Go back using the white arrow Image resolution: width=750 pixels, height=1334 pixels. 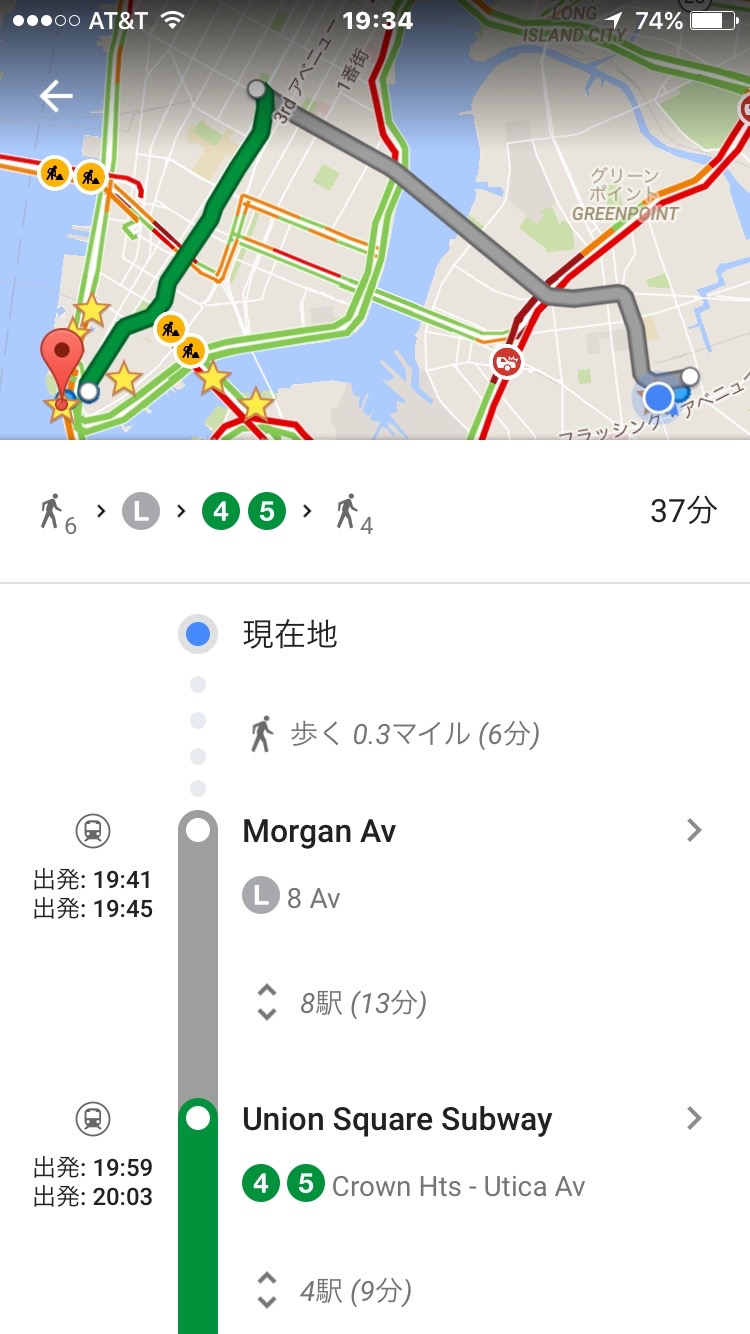(x=56, y=95)
